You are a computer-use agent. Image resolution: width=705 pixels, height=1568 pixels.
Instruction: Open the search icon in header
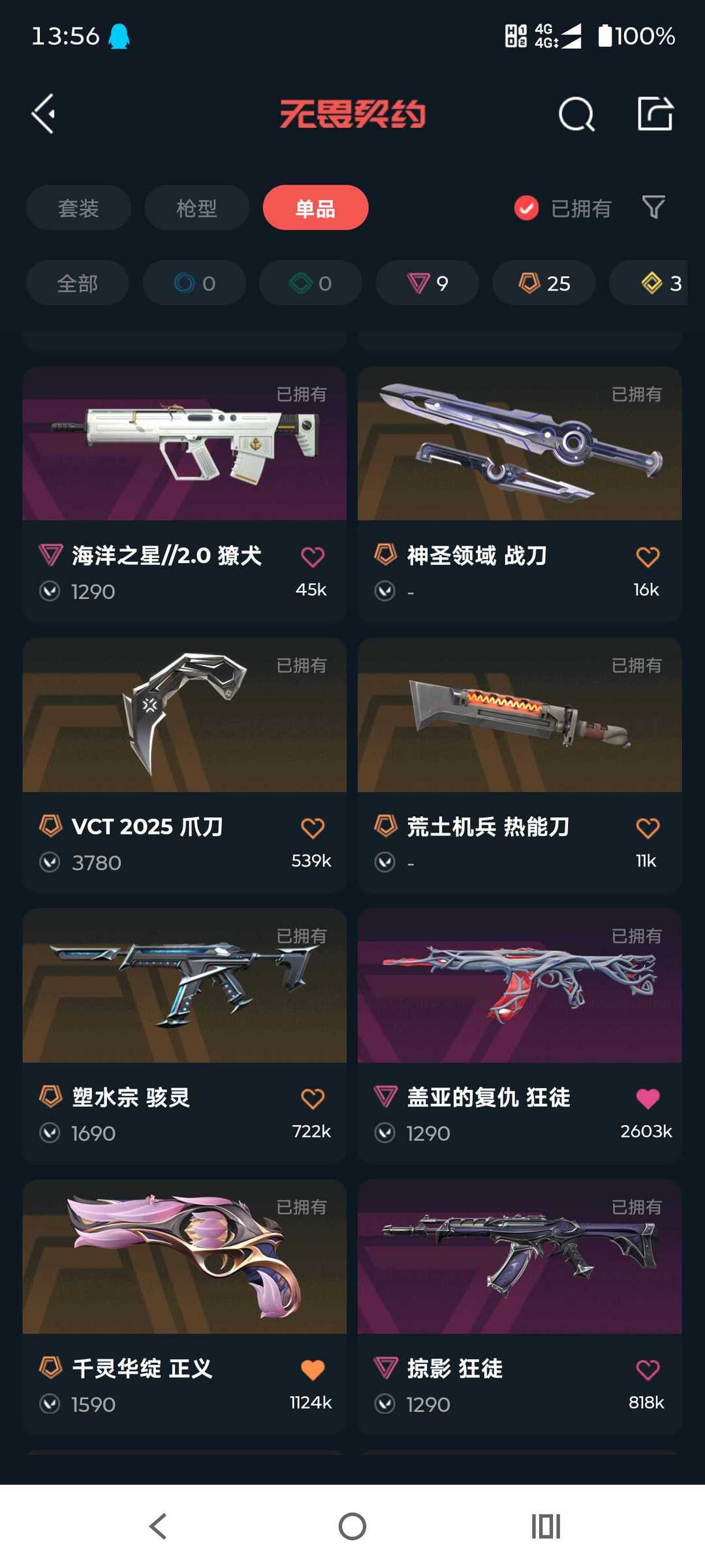pos(576,115)
